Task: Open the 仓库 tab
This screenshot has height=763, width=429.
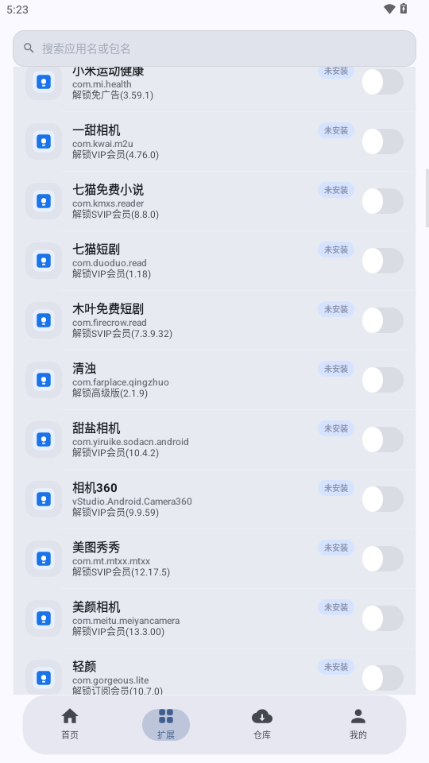Action: click(262, 724)
